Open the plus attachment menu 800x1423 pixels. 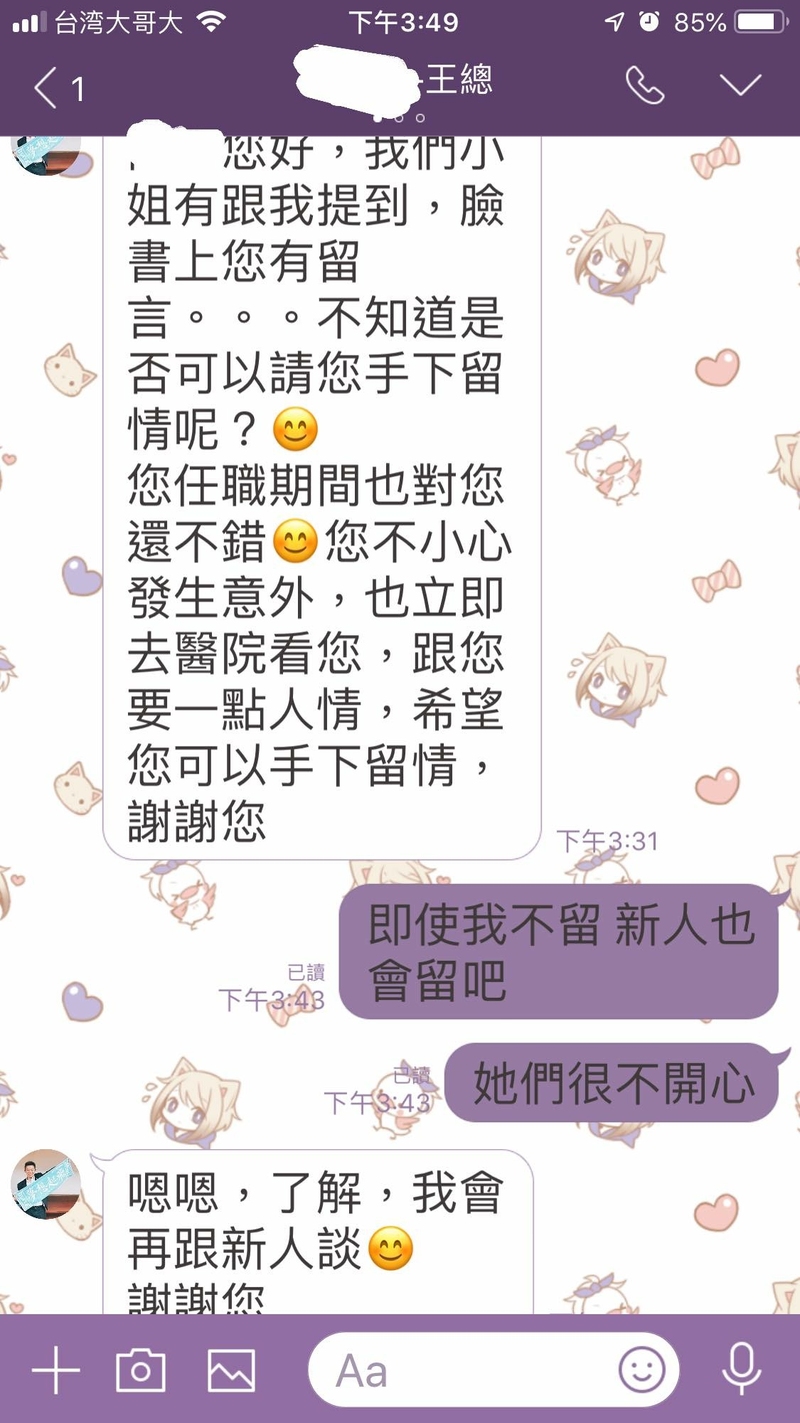pos(56,1369)
